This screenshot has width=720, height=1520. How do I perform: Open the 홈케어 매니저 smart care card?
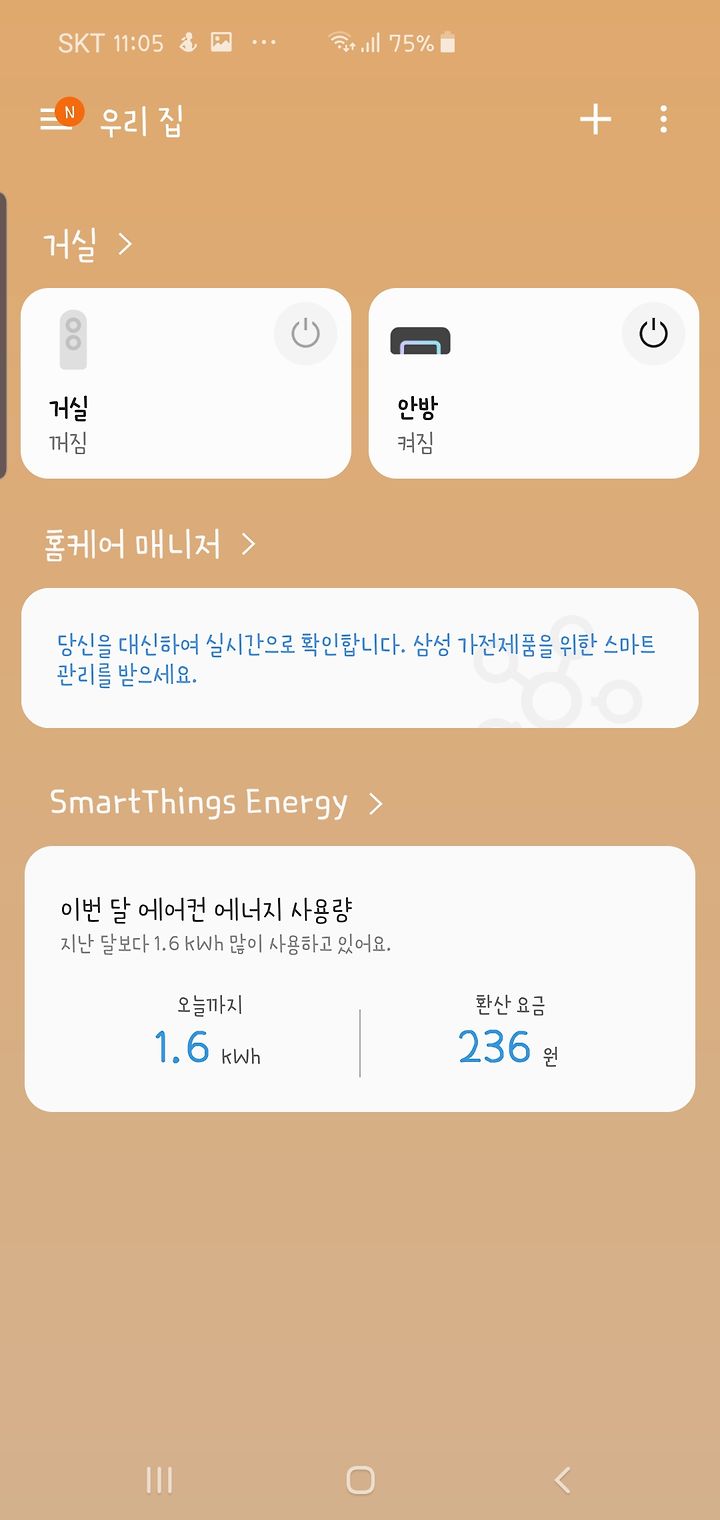(360, 658)
